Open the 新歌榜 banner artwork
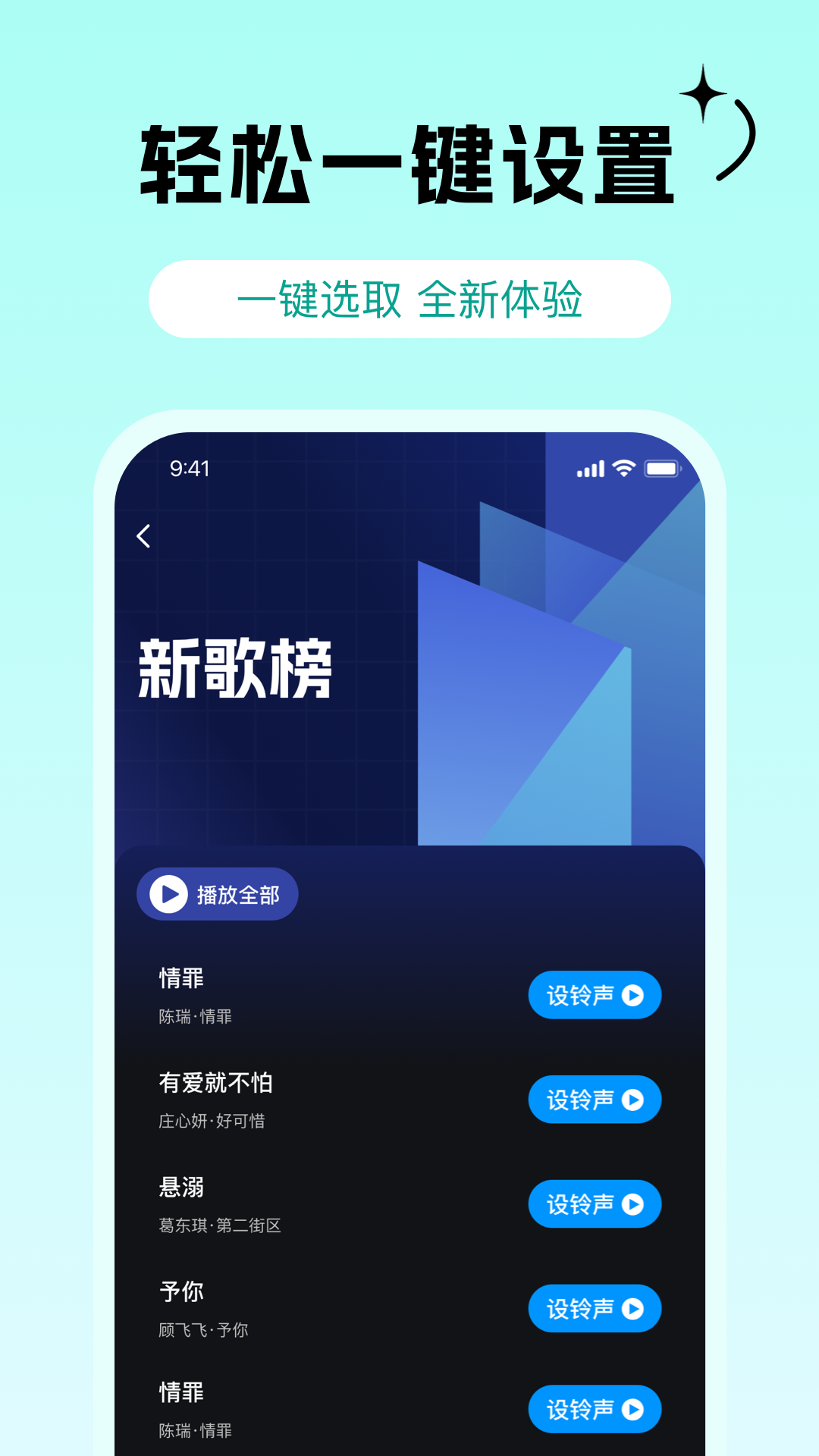 (409, 667)
